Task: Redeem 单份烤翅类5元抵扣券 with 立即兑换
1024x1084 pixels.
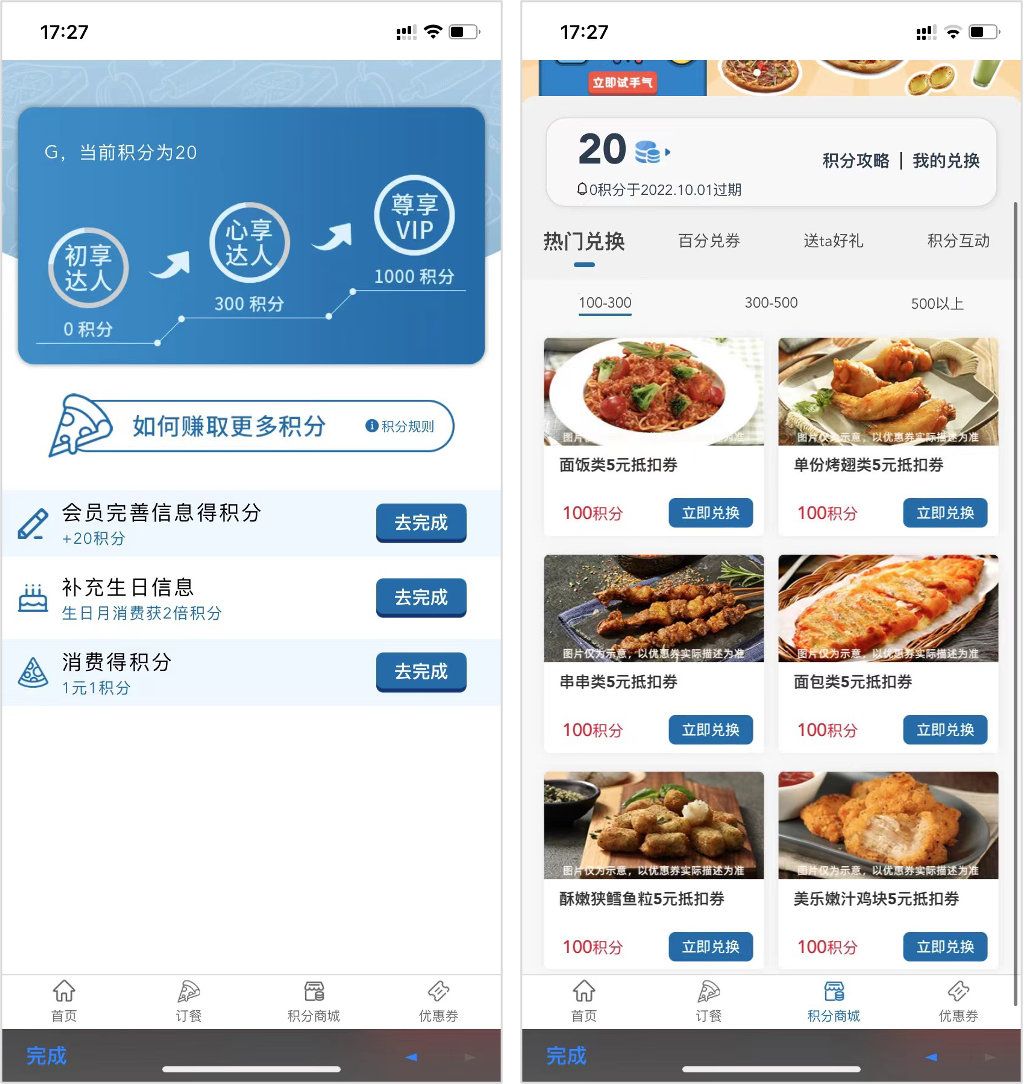Action: point(945,513)
